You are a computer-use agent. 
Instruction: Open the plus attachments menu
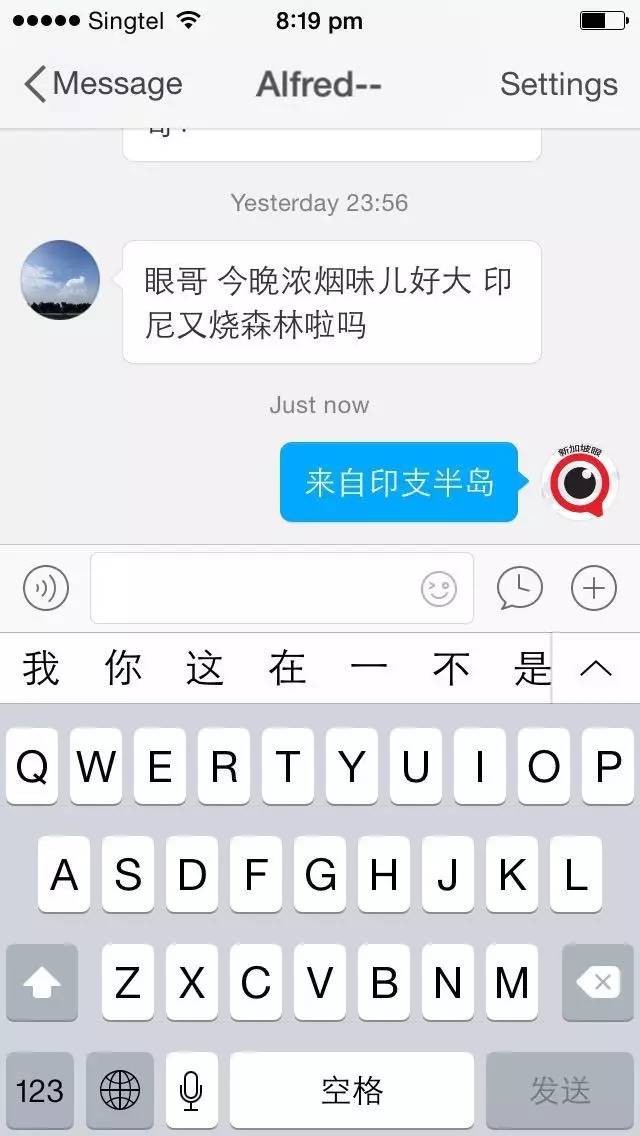point(593,588)
